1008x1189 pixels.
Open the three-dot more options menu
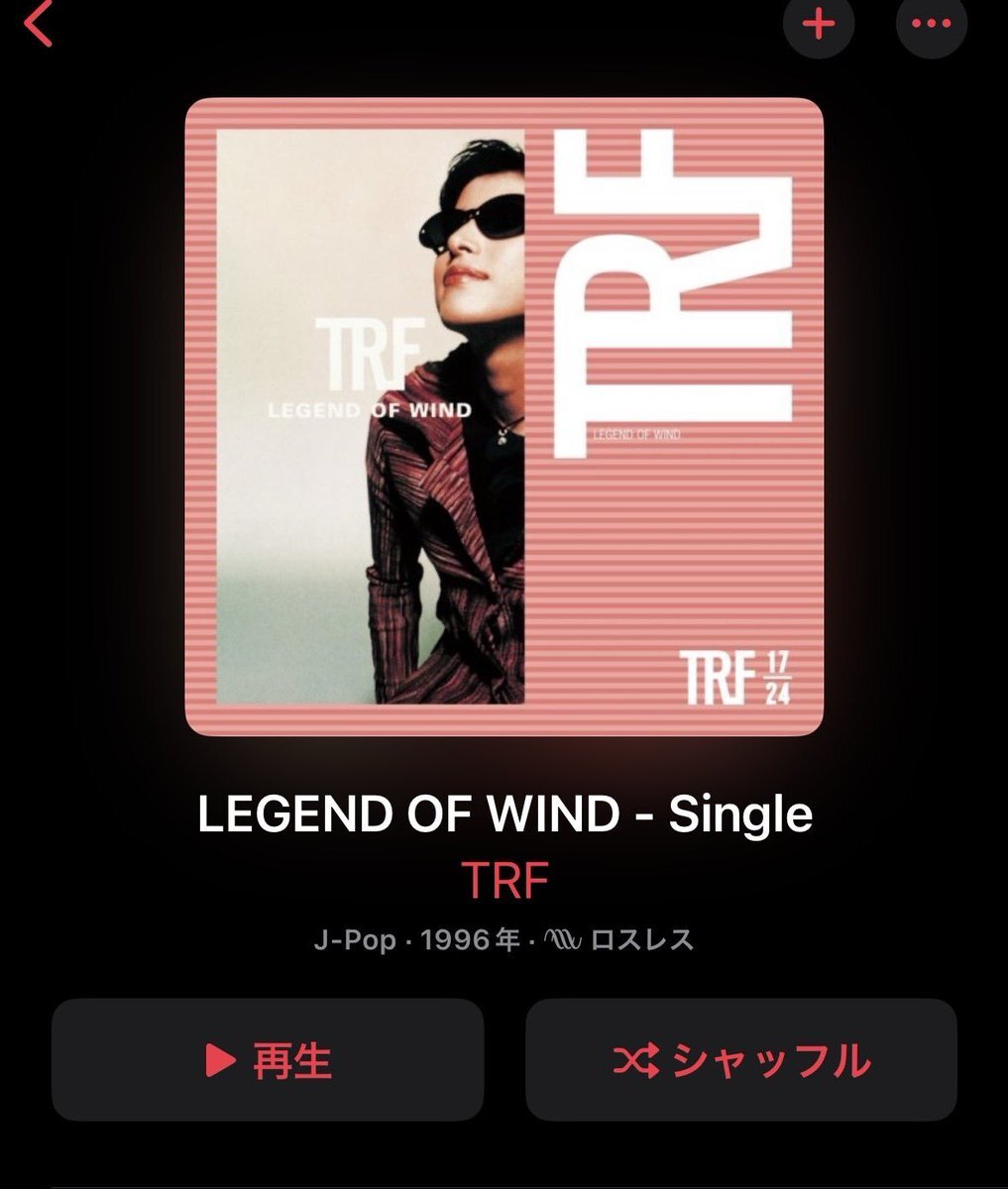pyautogui.click(x=931, y=24)
